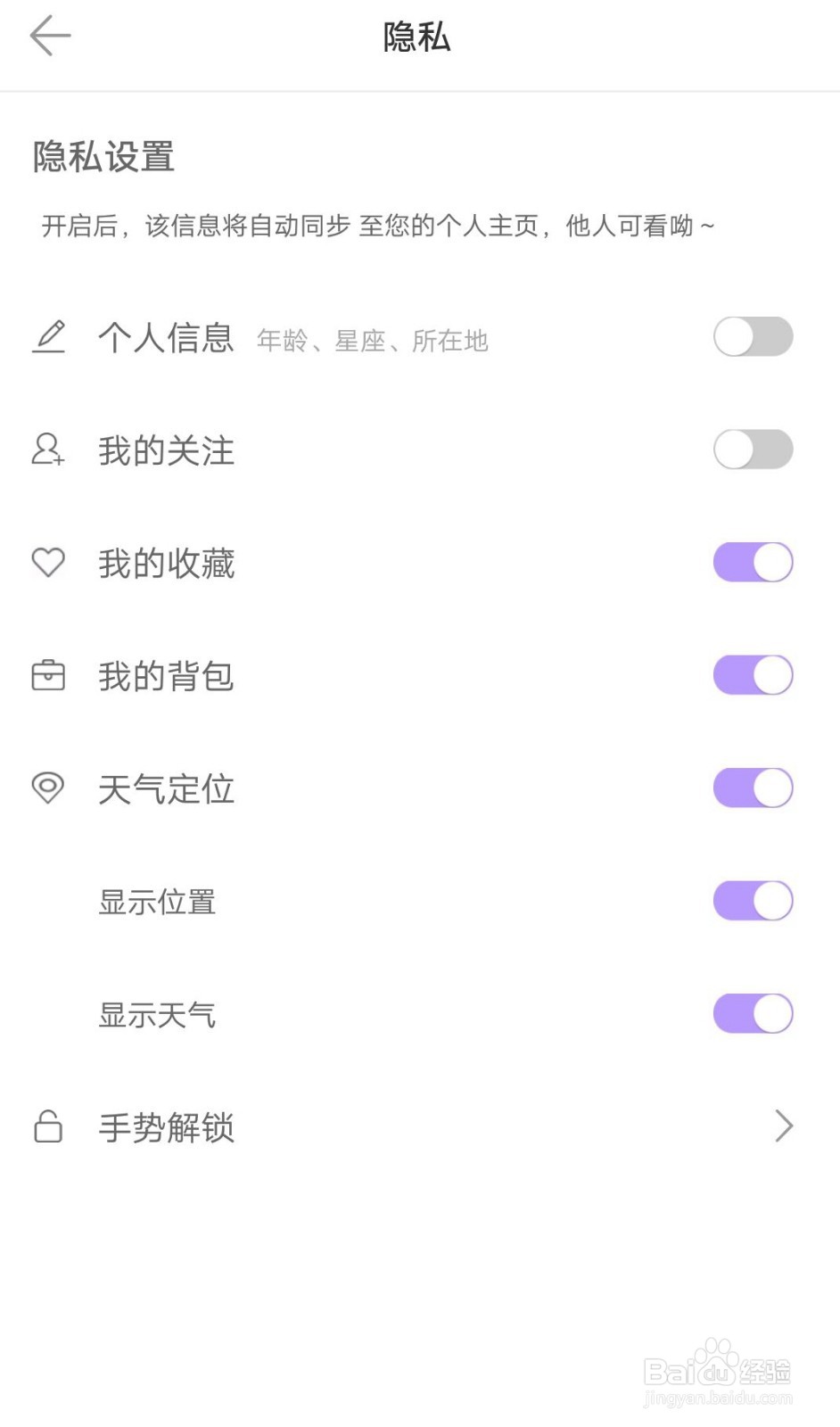Screen dimensions: 840x1427
Task: Disable the 显示天气 switch
Action: click(x=753, y=1014)
